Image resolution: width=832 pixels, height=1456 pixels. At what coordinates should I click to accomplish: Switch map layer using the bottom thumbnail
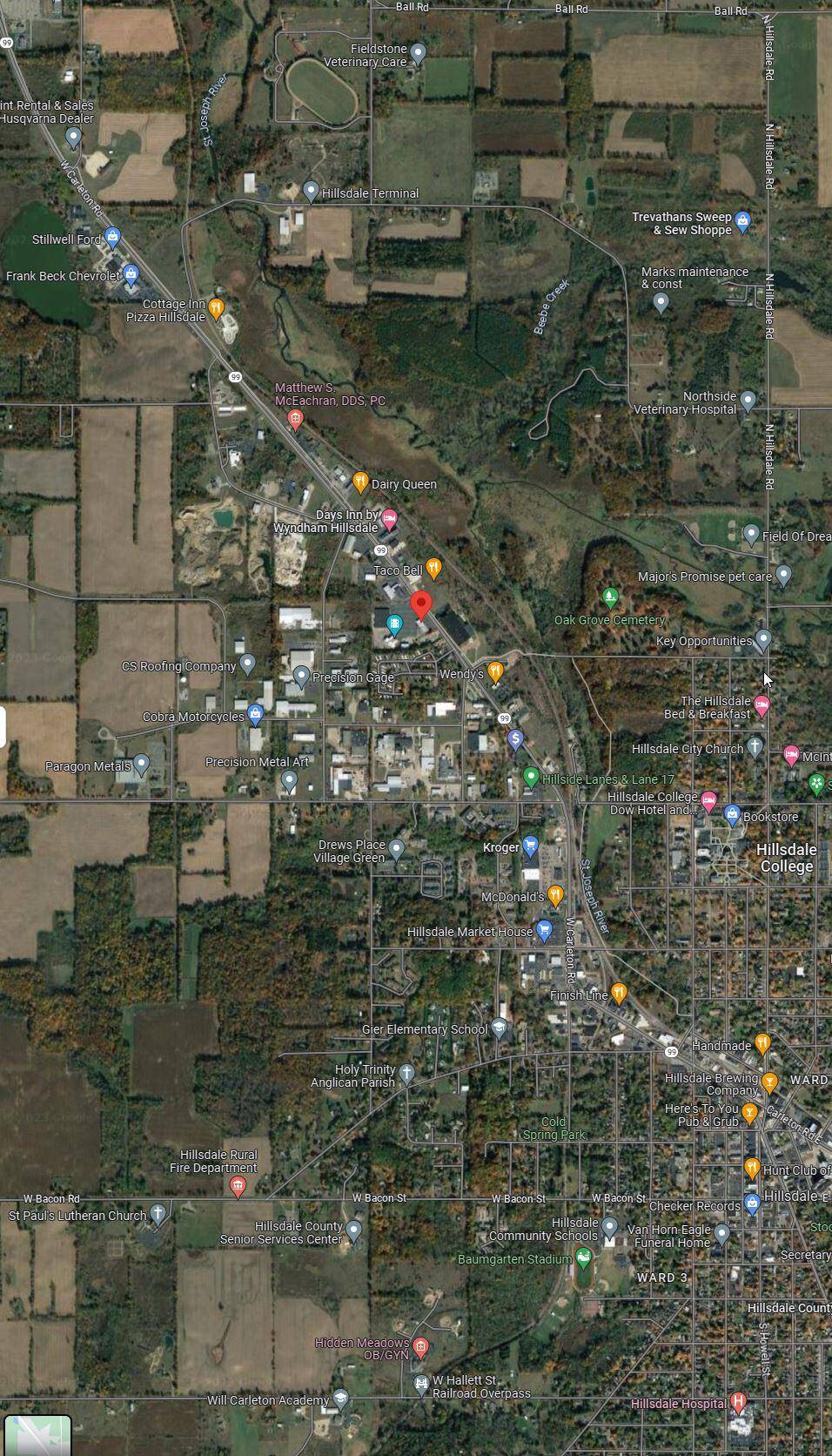tap(37, 1435)
